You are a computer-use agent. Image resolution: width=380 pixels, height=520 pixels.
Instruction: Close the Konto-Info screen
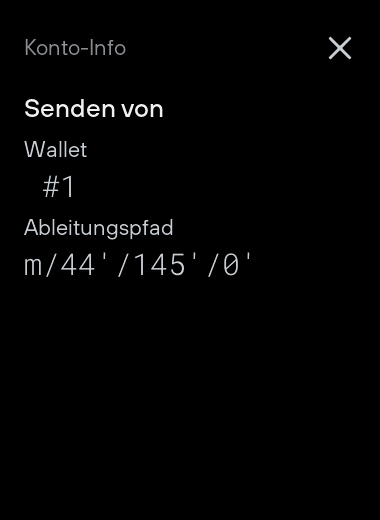(x=340, y=48)
